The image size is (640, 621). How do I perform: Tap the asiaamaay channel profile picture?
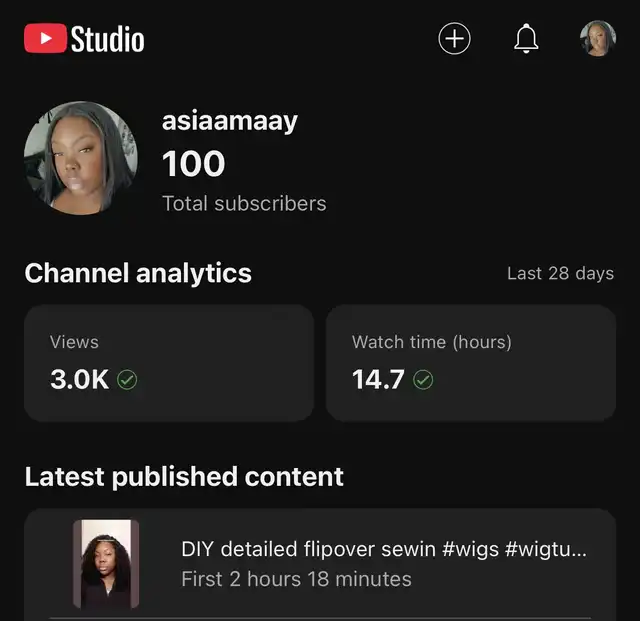coord(80,158)
